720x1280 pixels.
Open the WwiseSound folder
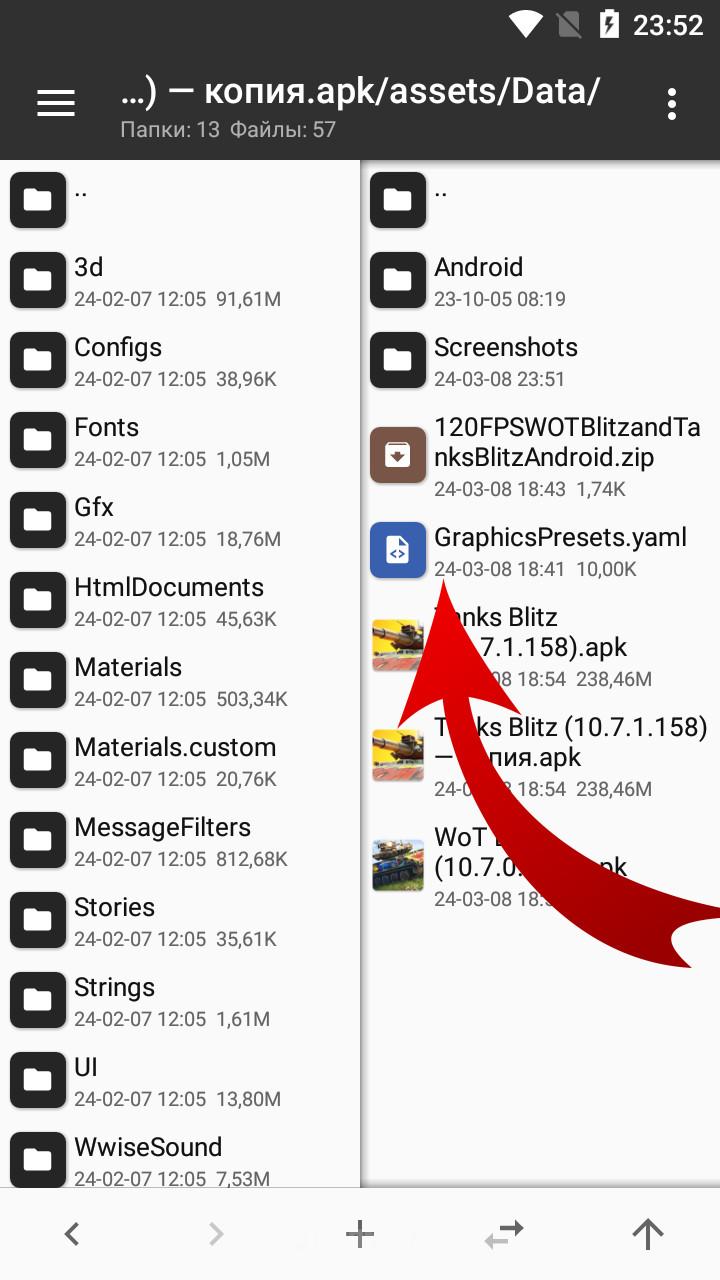(180, 1158)
